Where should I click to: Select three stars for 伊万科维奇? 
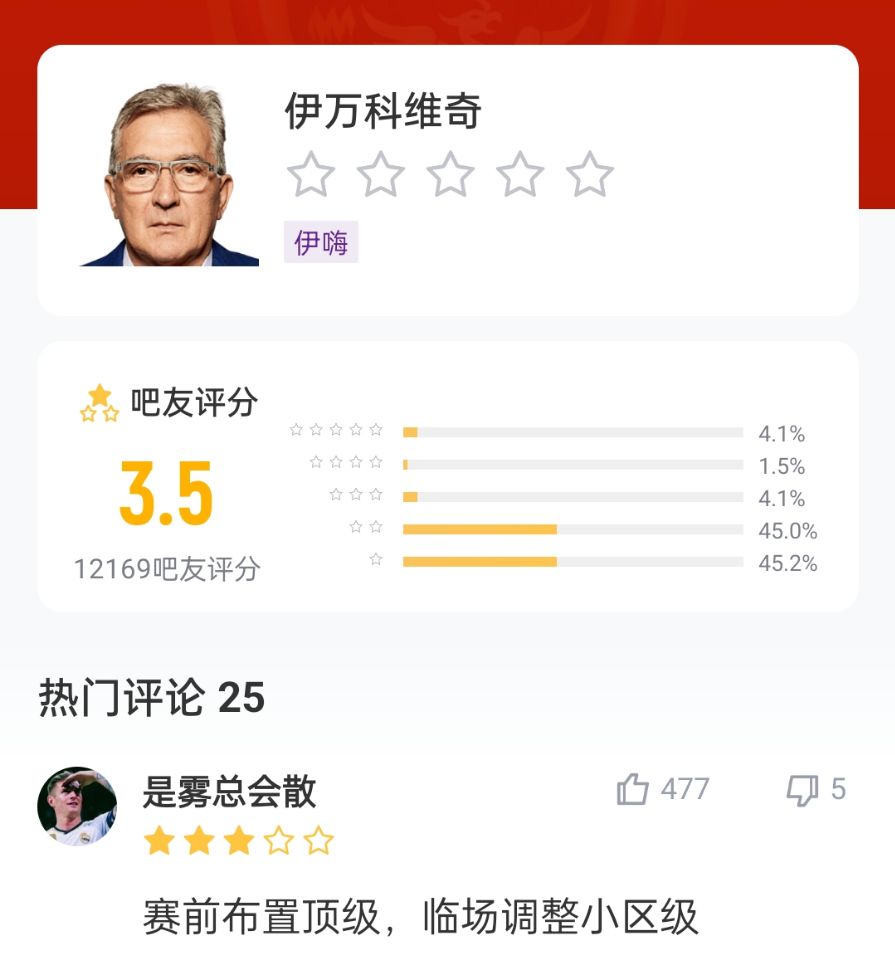tap(450, 175)
